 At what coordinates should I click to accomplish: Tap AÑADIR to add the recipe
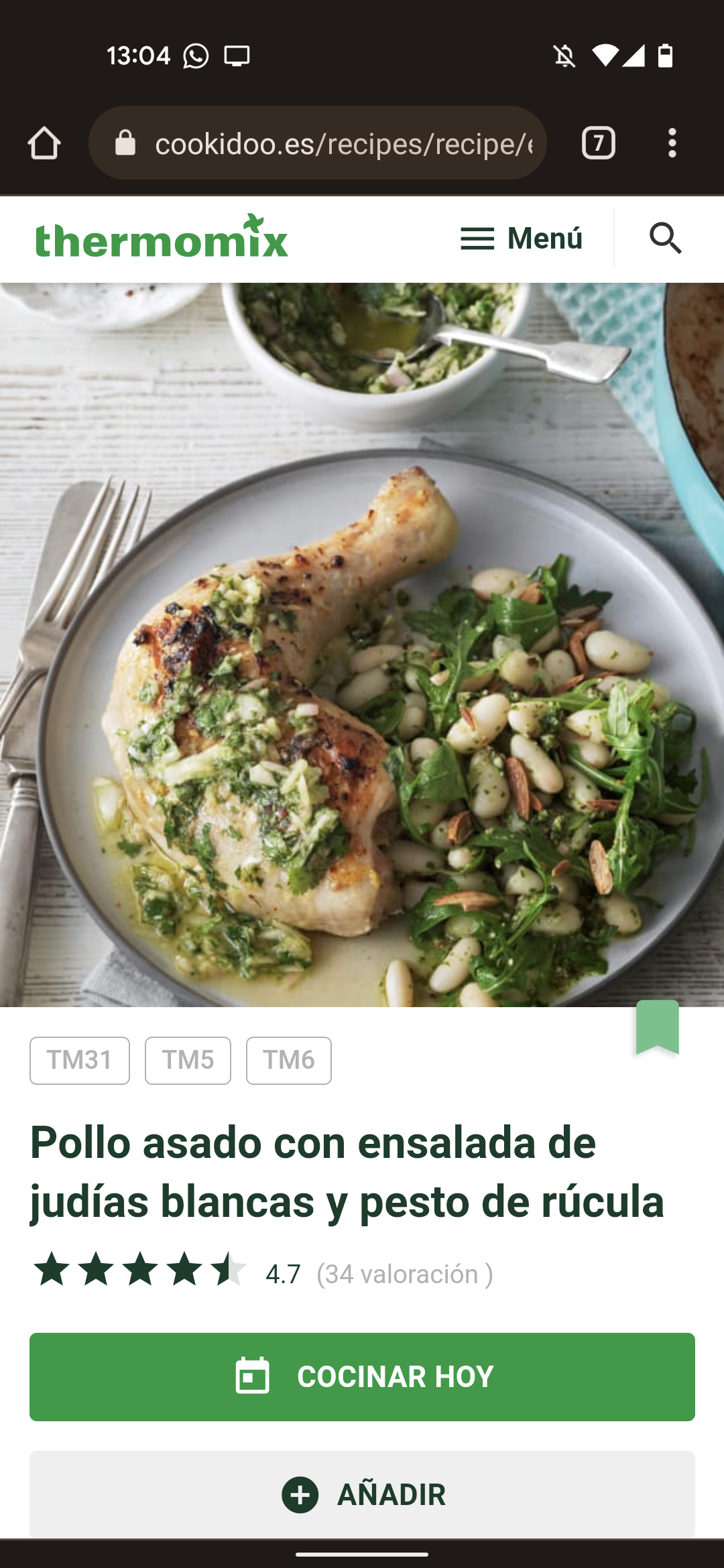click(362, 1494)
